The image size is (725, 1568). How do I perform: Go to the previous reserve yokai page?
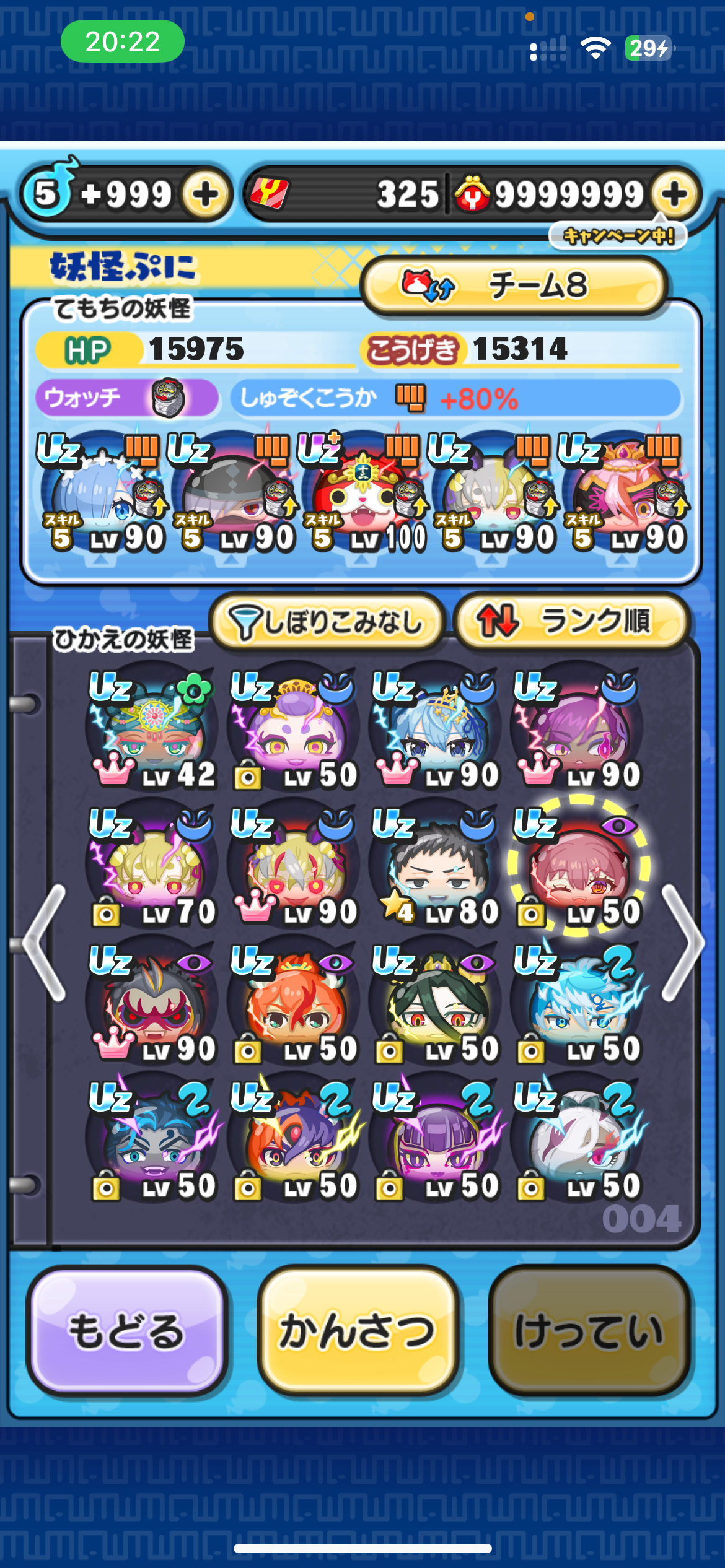[45, 943]
